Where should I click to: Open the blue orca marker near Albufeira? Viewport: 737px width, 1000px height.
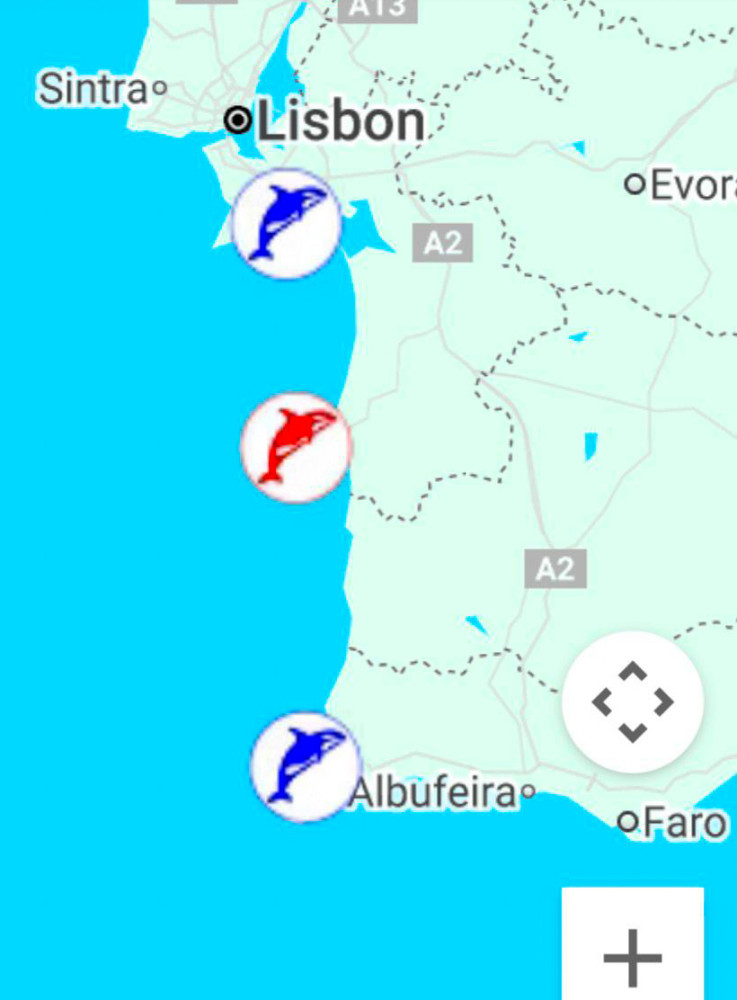coord(305,766)
